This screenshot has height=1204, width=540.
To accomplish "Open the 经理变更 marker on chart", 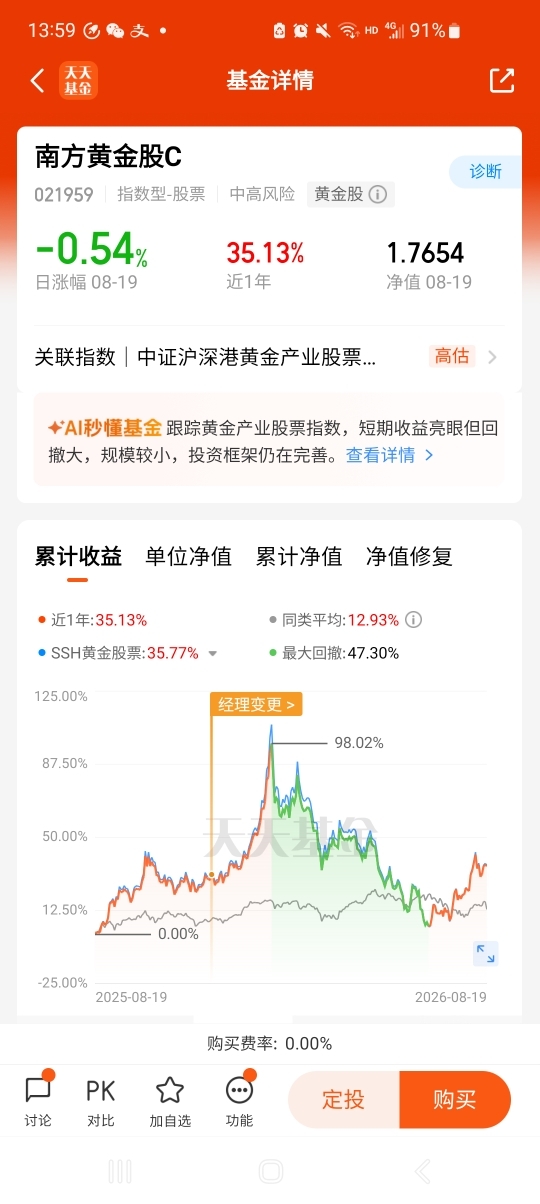I will tap(256, 704).
